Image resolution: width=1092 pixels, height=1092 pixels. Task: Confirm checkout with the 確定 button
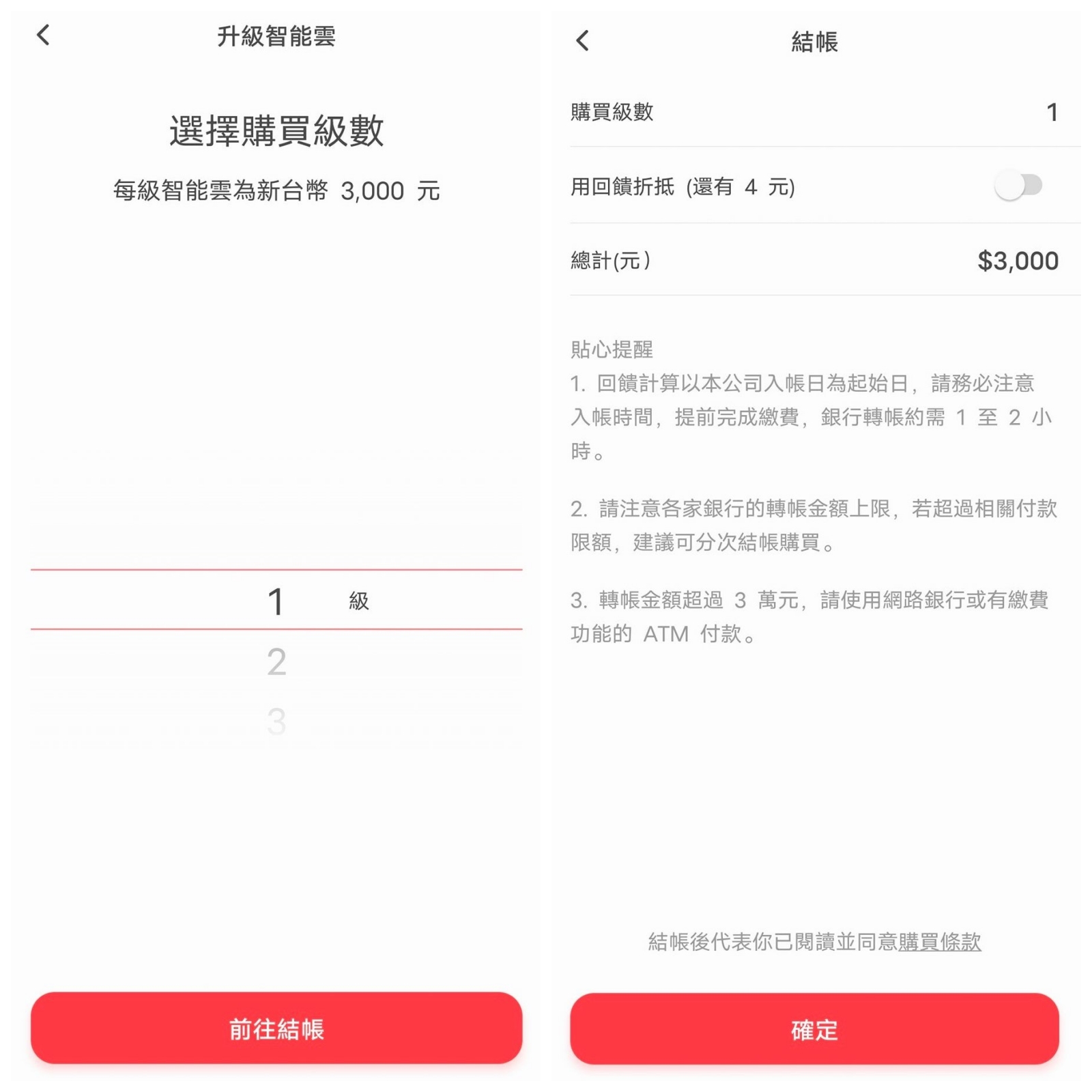point(814,1029)
